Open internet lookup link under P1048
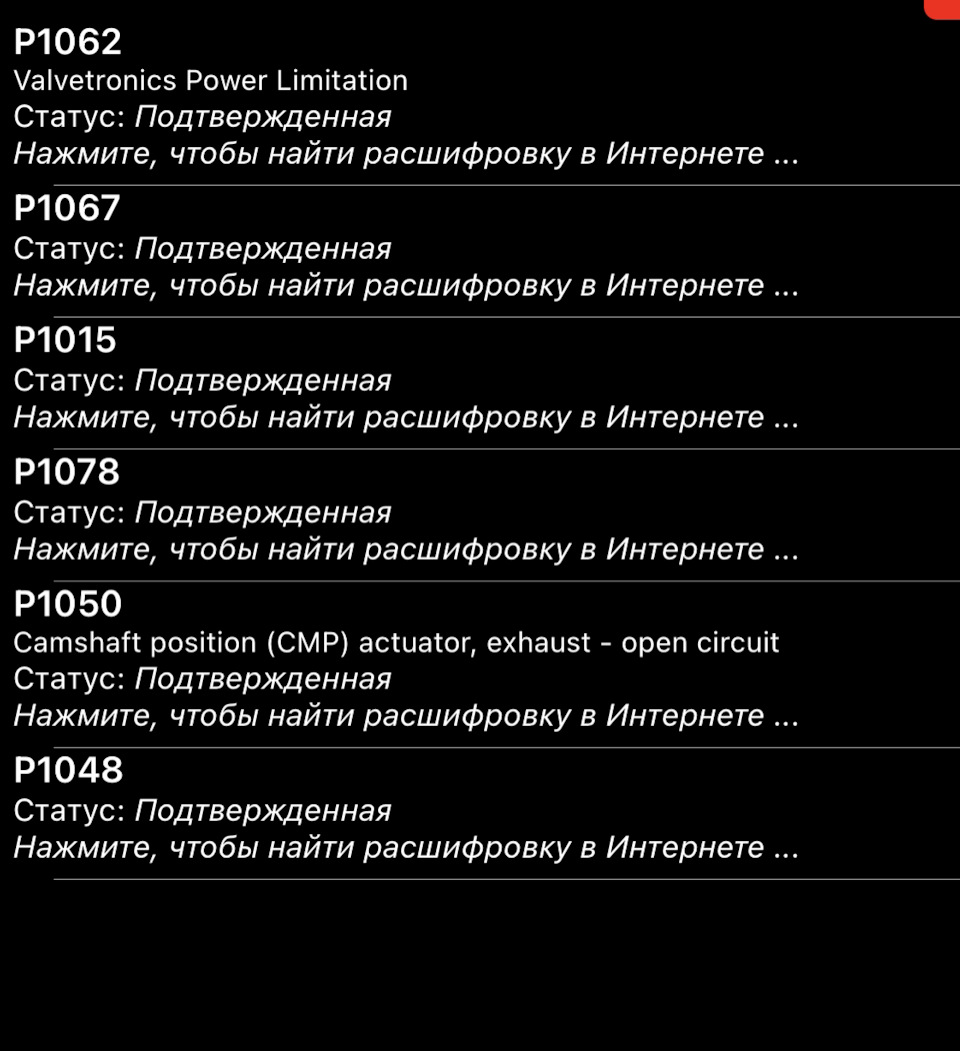 click(x=403, y=849)
